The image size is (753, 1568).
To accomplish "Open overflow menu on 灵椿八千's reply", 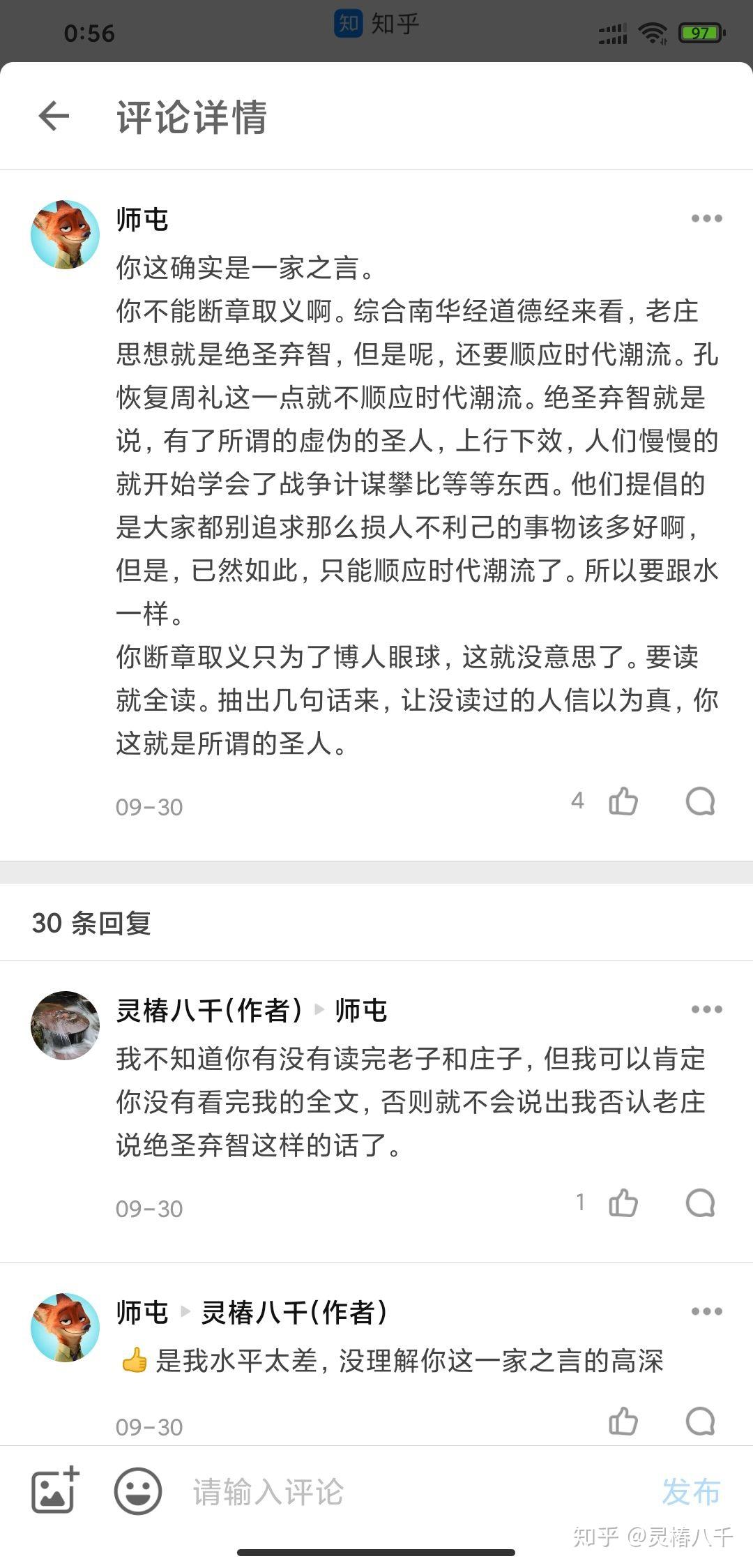I will (x=706, y=1009).
